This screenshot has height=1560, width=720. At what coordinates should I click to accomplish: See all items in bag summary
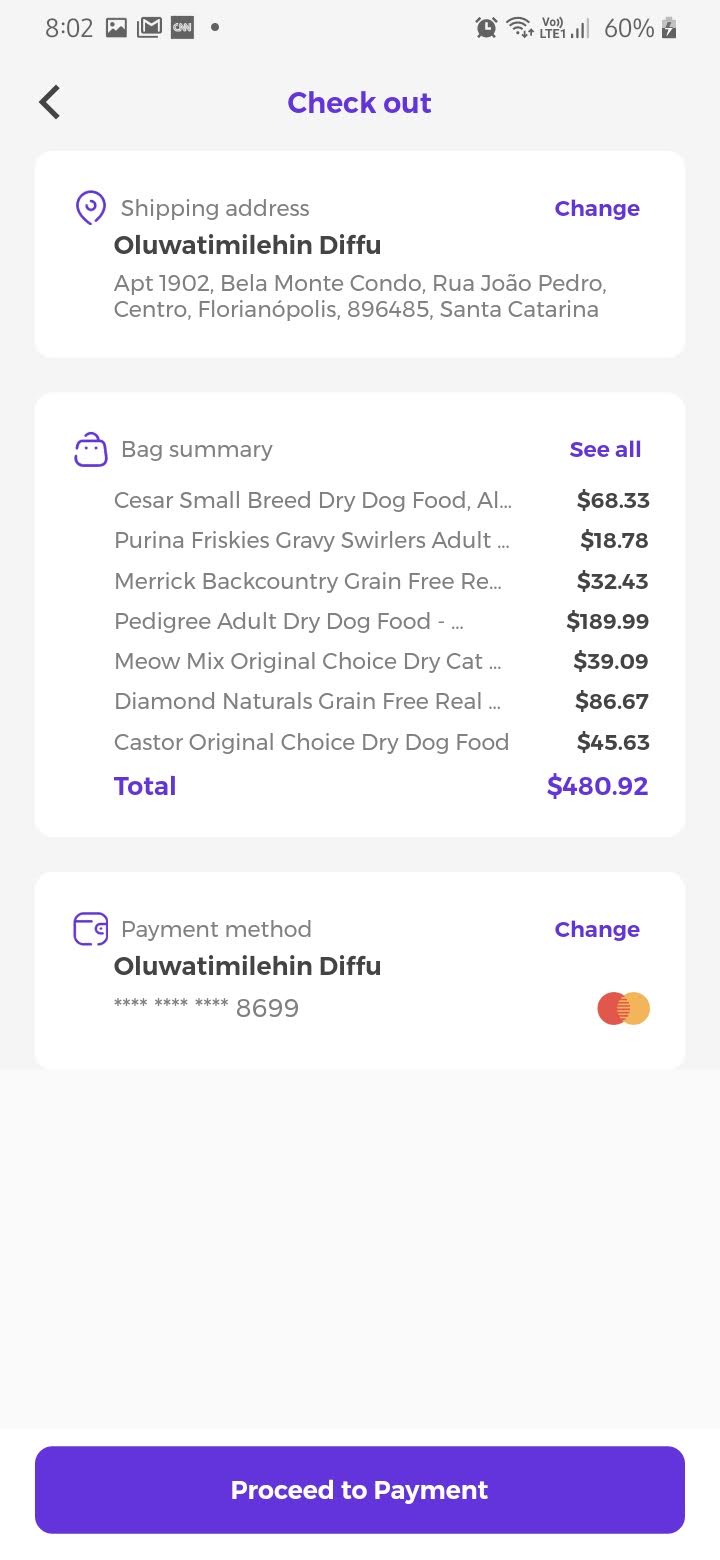605,450
